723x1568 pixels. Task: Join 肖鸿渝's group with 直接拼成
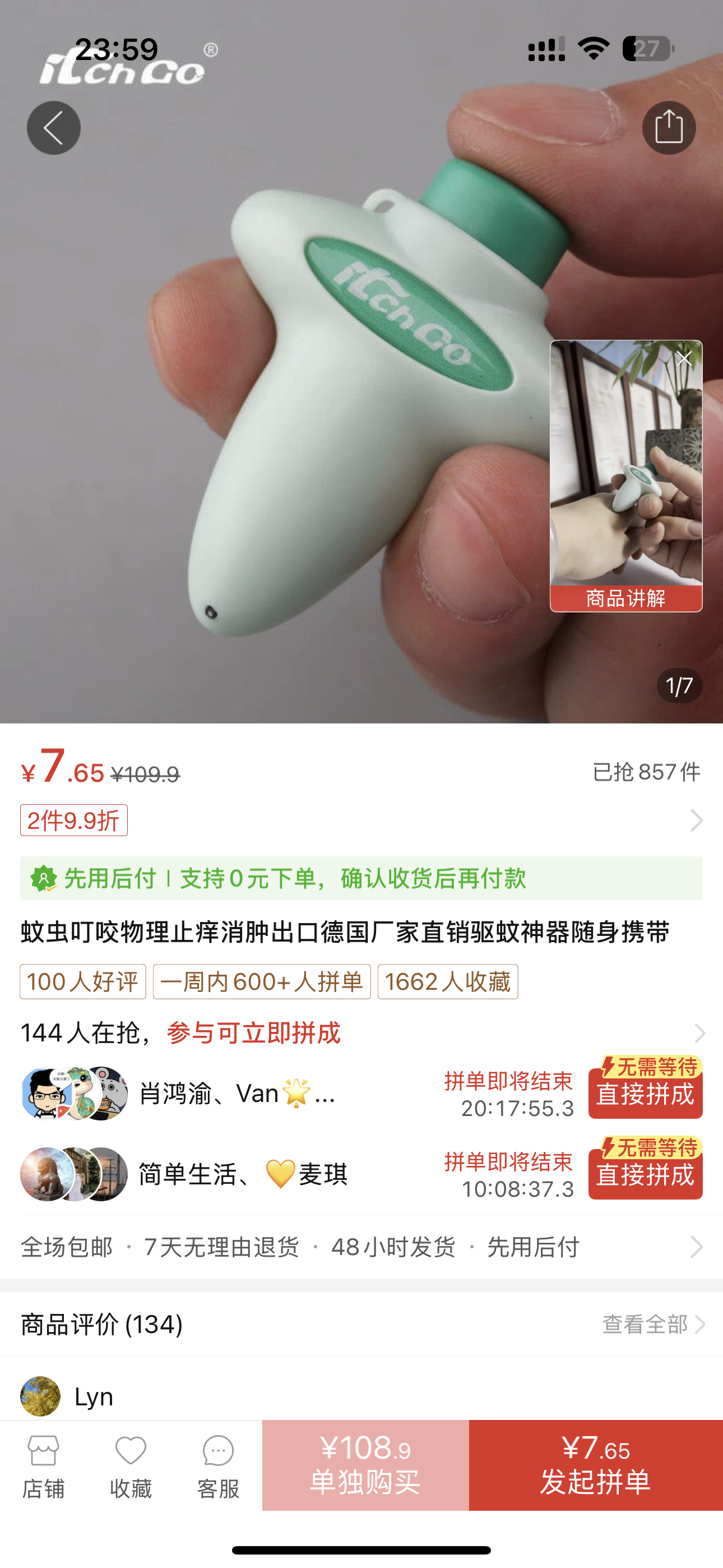pos(645,1093)
